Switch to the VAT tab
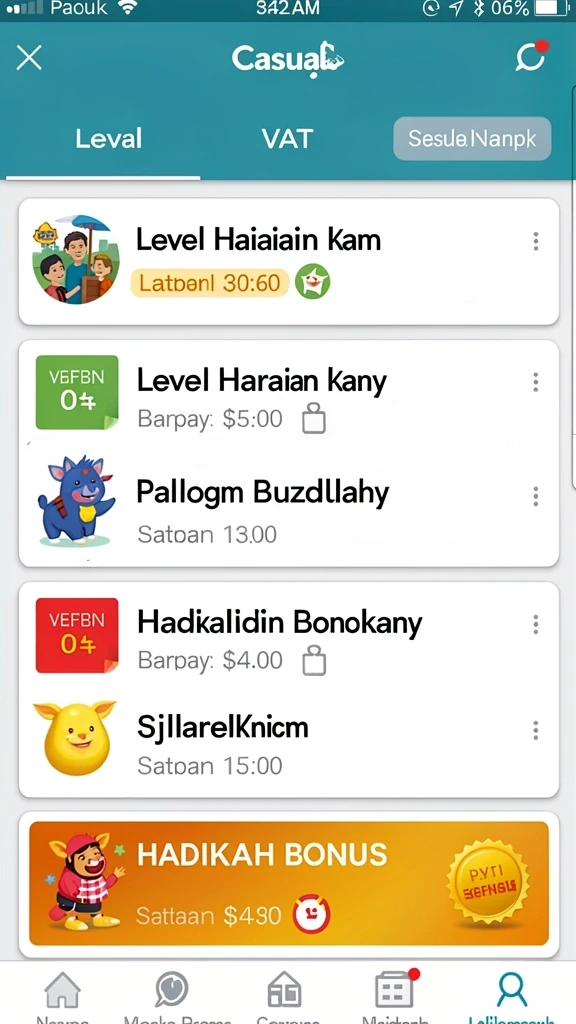Screen dimensions: 576x1024 coord(287,138)
